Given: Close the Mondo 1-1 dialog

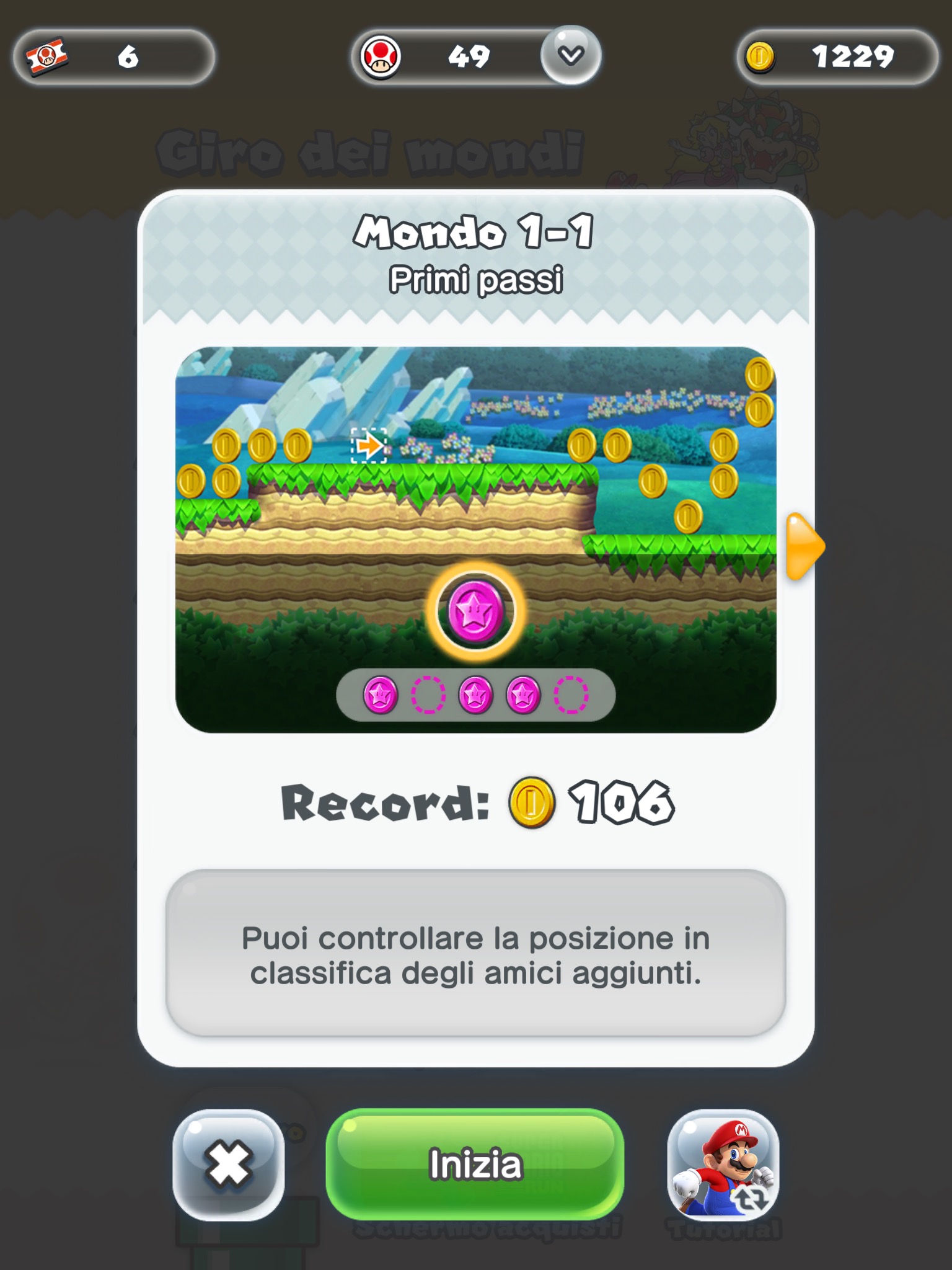Looking at the screenshot, I should [229, 1165].
